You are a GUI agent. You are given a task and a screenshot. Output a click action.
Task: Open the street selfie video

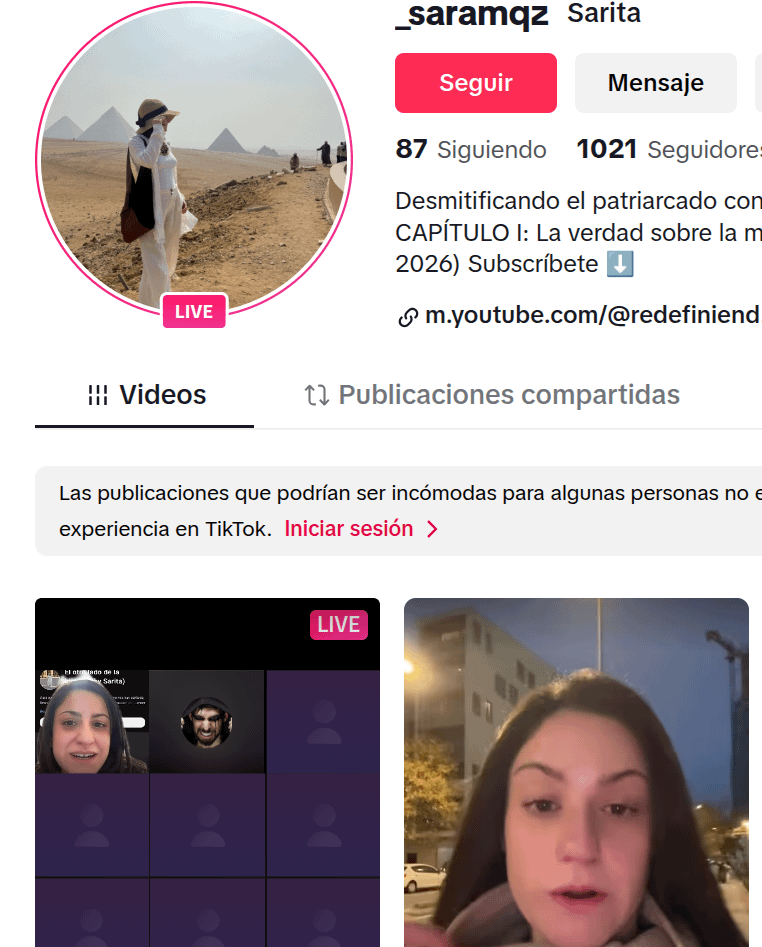coord(576,771)
